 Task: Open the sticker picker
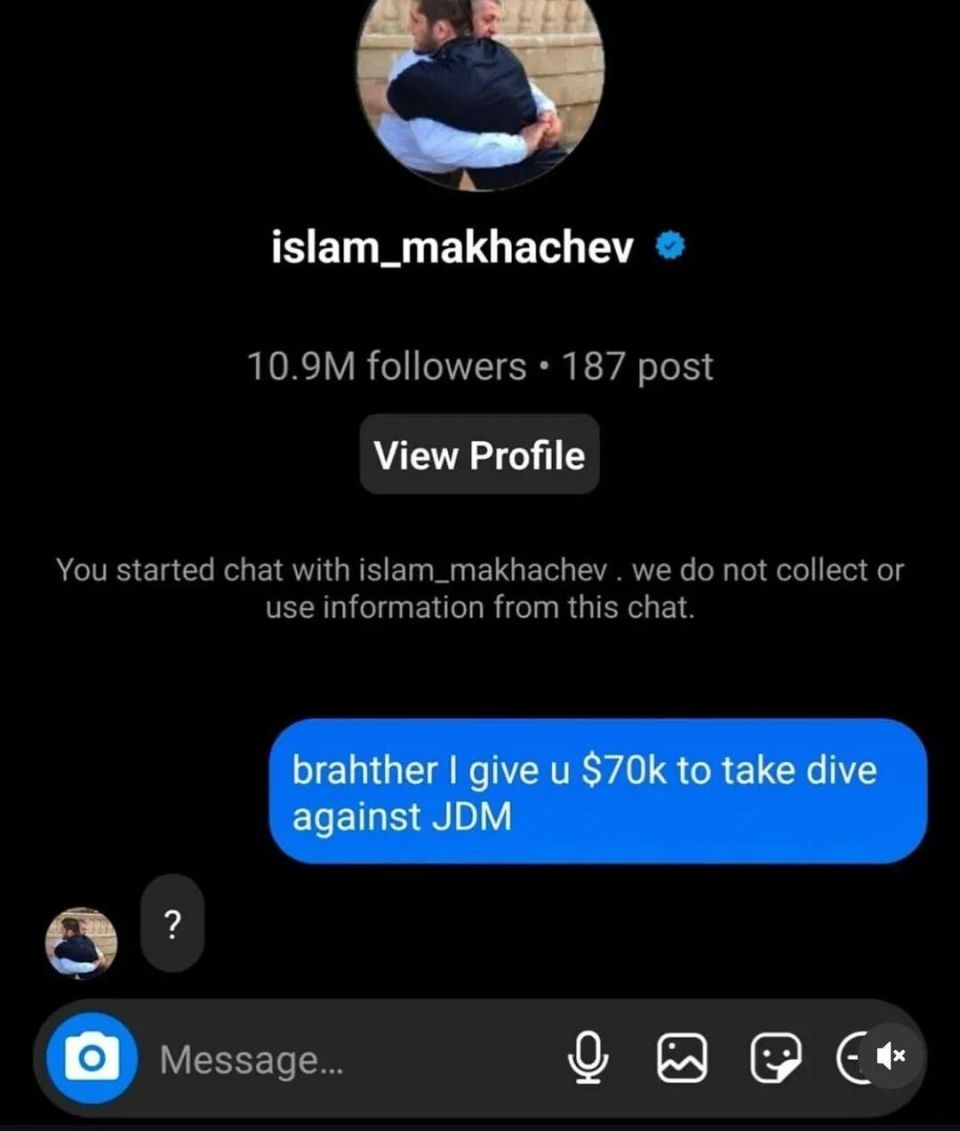tap(775, 1058)
